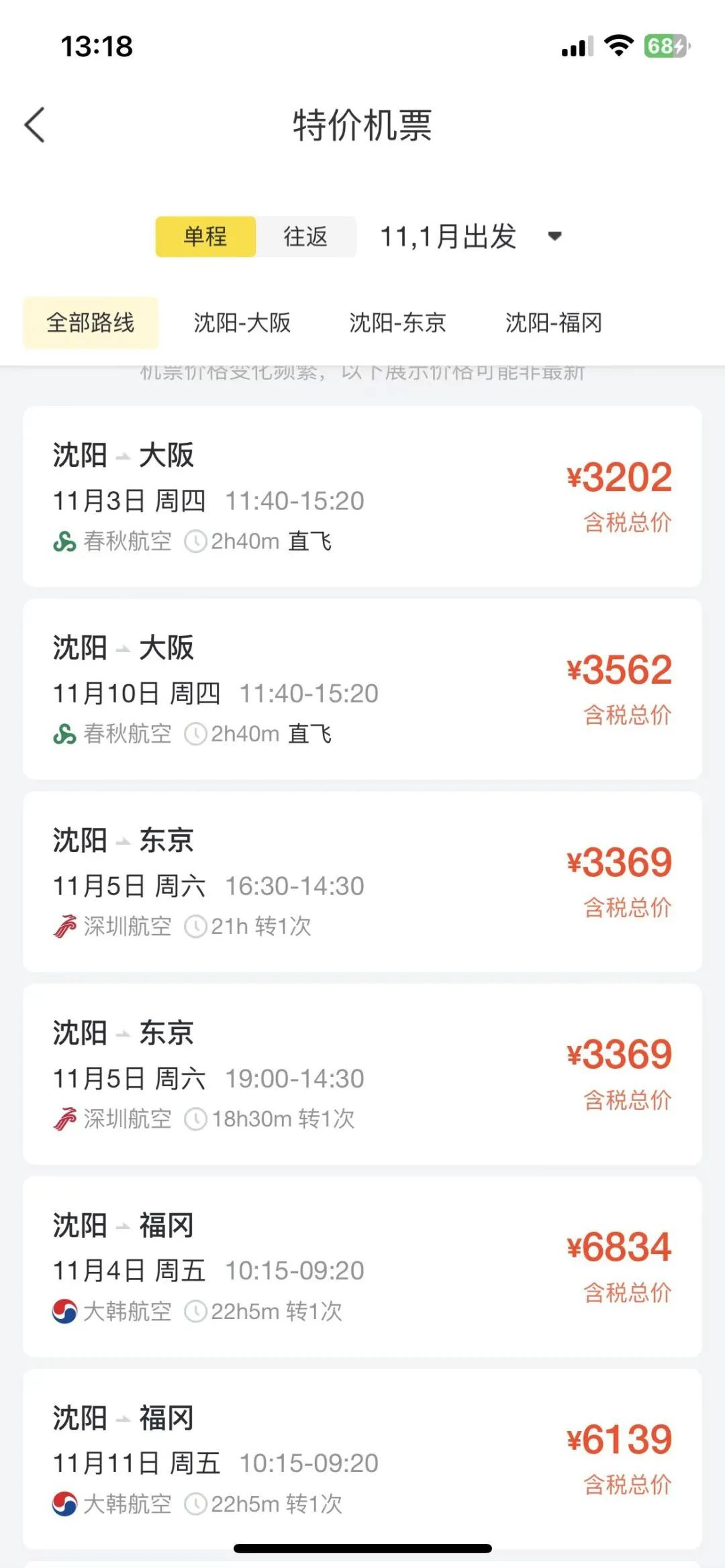The width and height of the screenshot is (725, 1568).
Task: Open 沈阳-大阪 flight on 11月10日 for ¥3562
Action: (362, 689)
